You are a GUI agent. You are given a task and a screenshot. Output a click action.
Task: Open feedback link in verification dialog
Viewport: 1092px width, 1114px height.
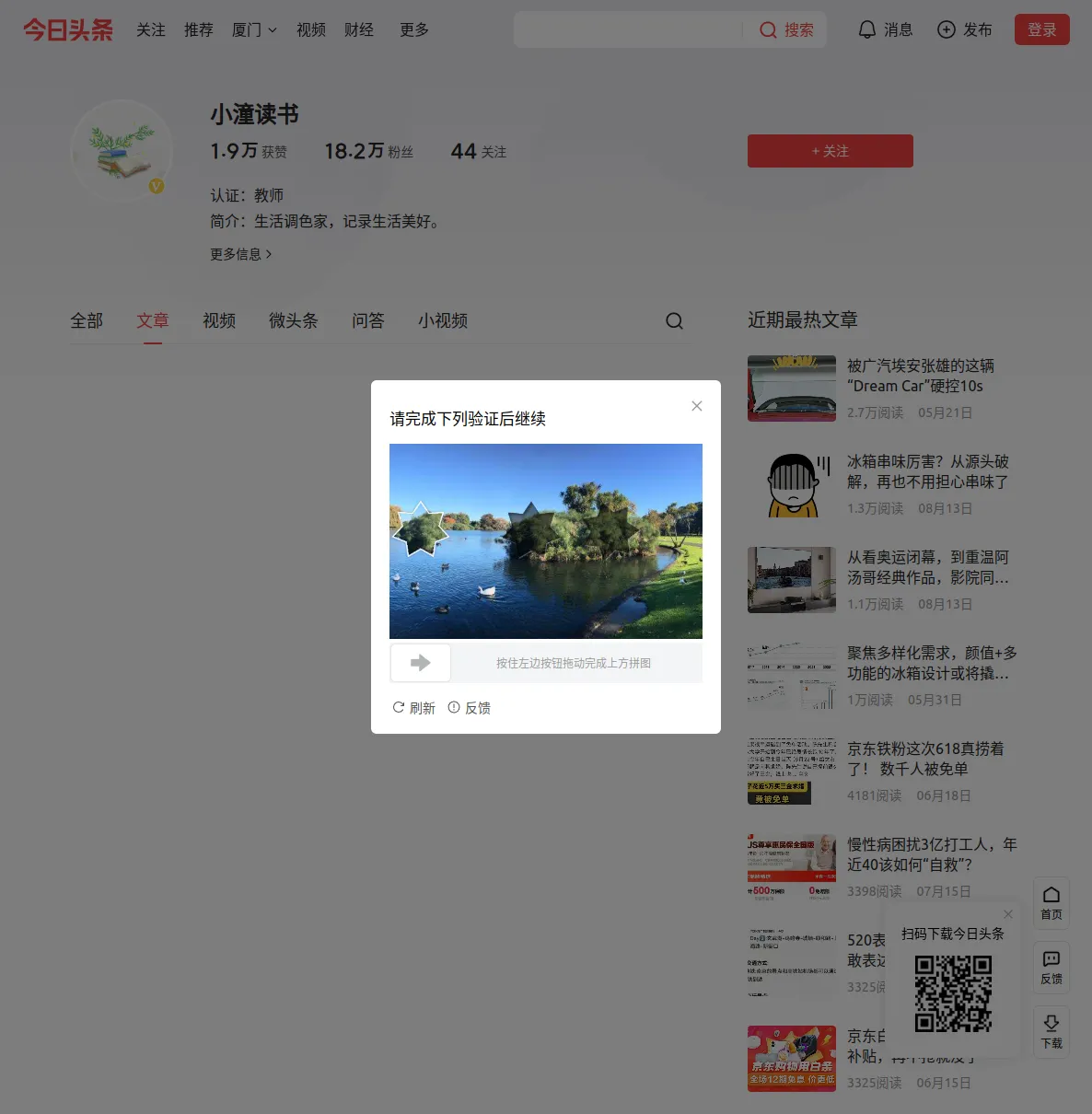(x=470, y=708)
